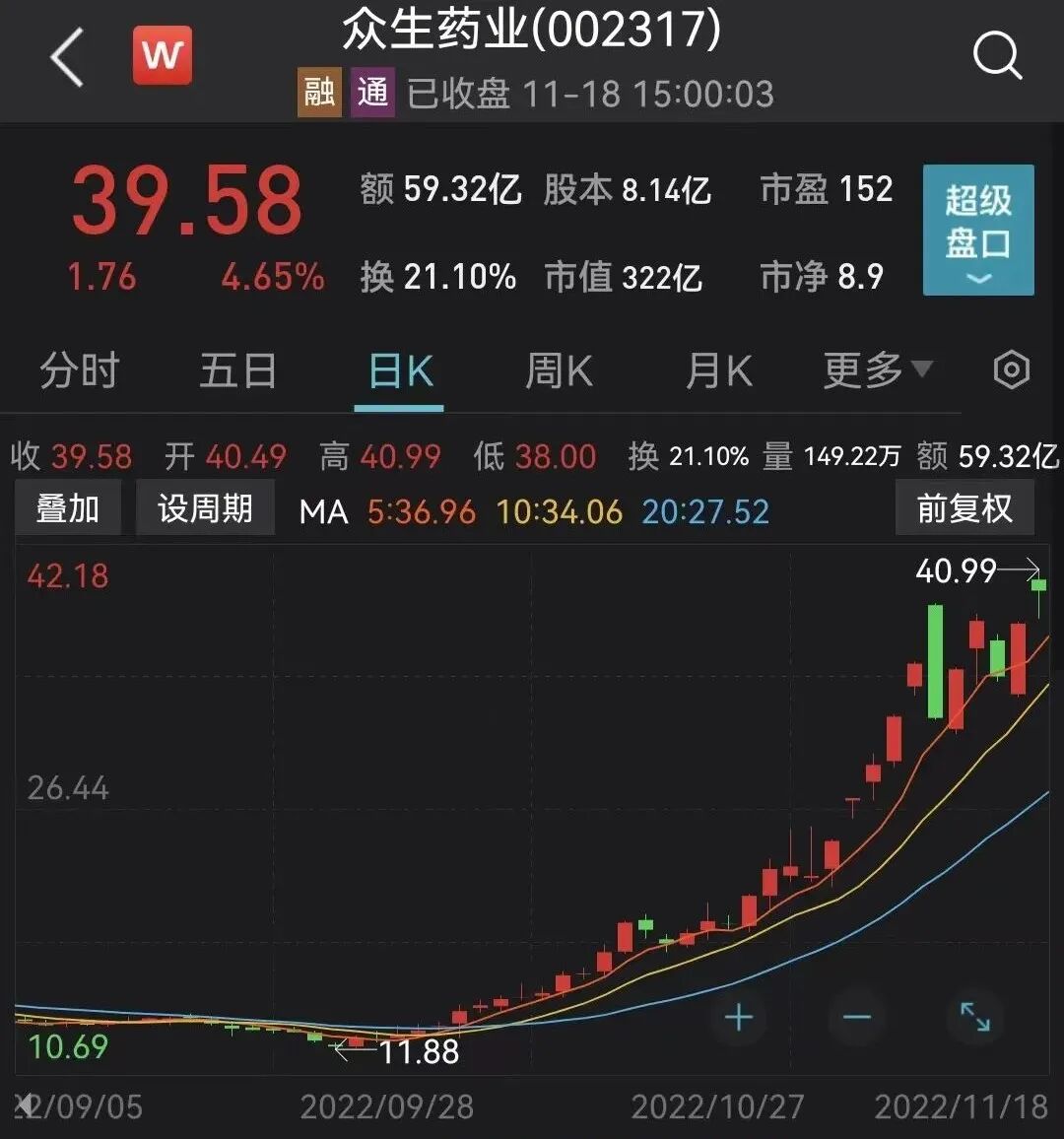Open the 更多 chart period dropdown

tap(877, 370)
